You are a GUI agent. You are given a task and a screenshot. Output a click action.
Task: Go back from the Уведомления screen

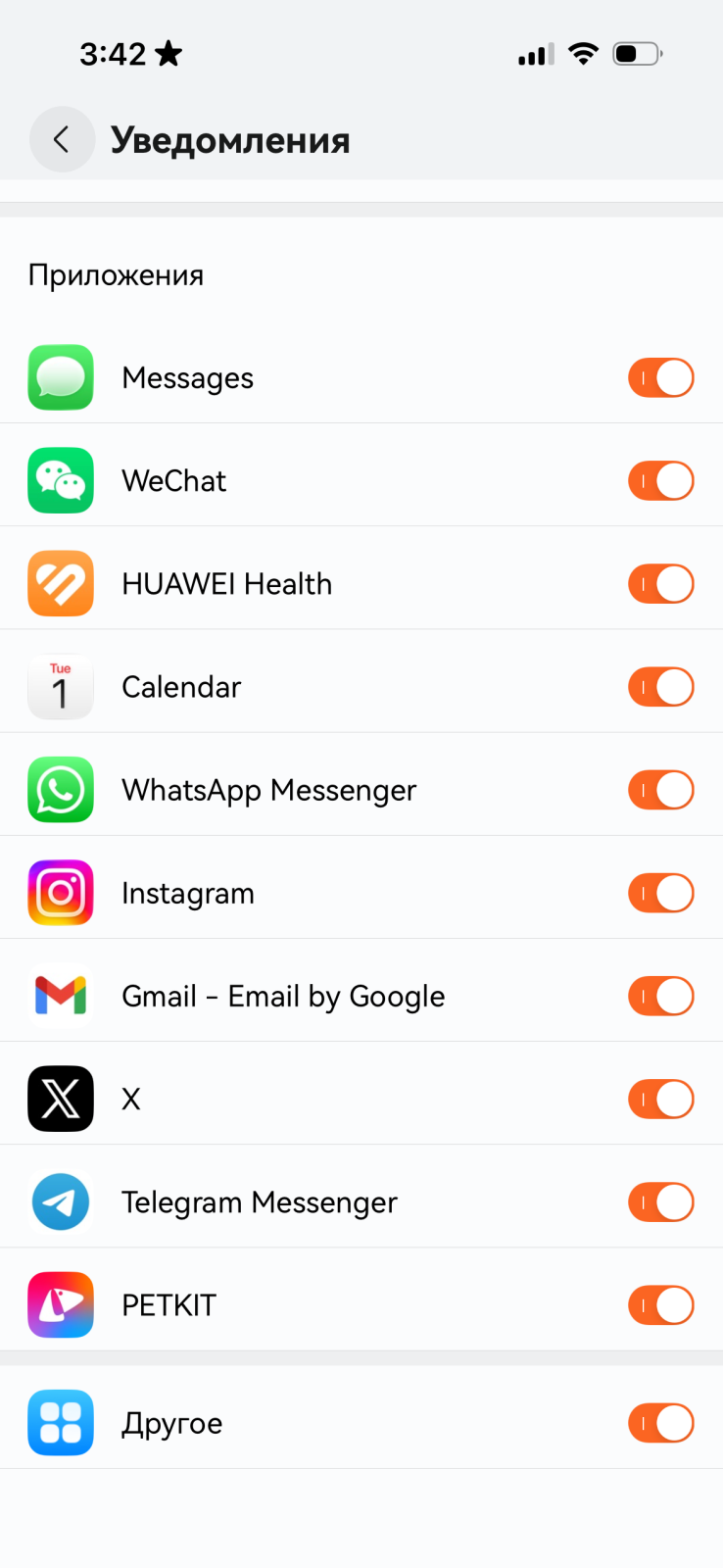click(x=62, y=139)
